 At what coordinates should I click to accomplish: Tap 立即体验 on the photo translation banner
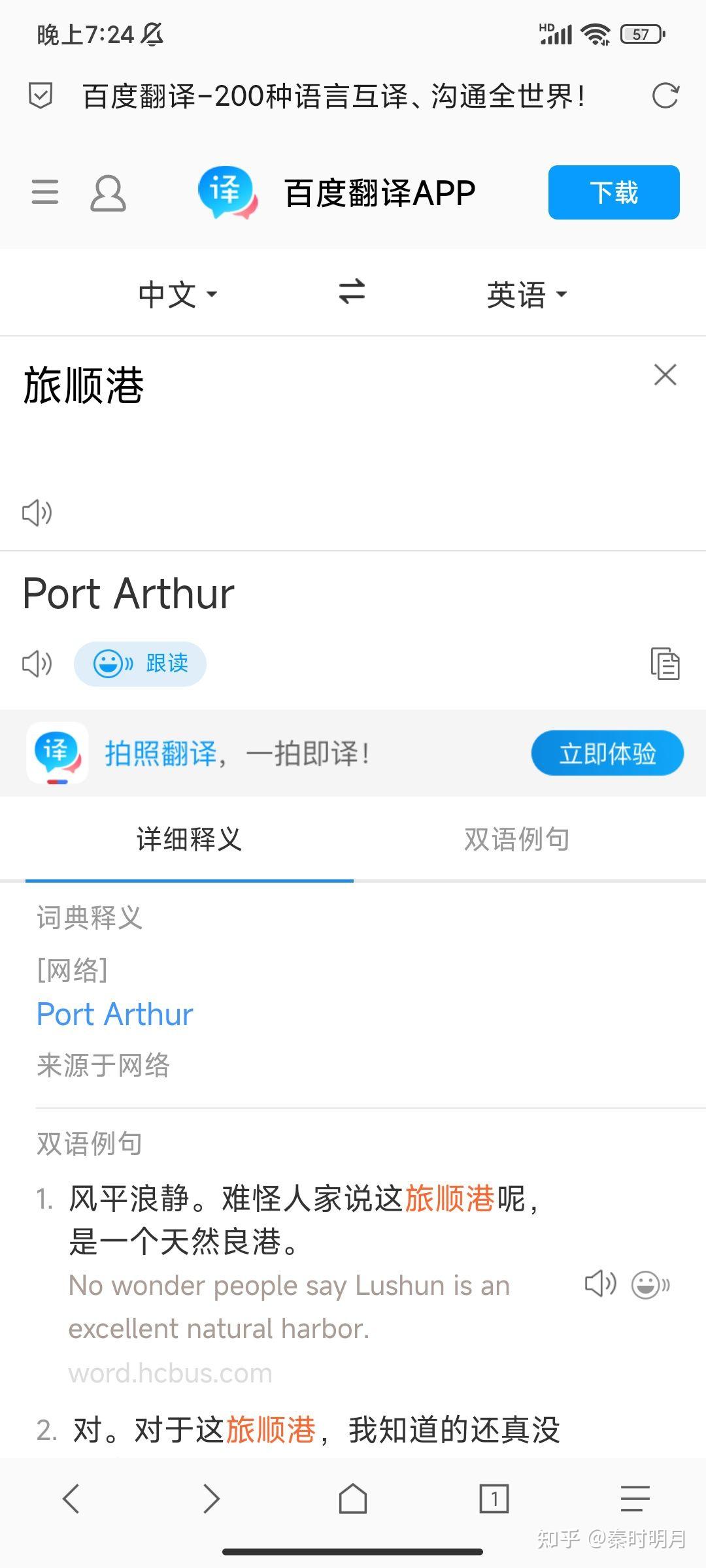(x=607, y=753)
